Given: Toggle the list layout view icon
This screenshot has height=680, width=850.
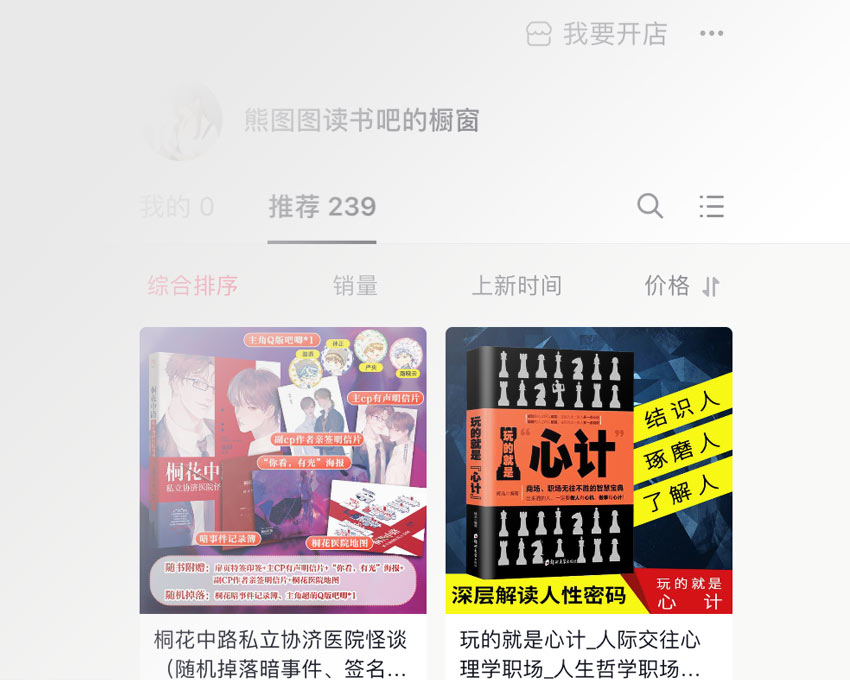Looking at the screenshot, I should point(711,206).
